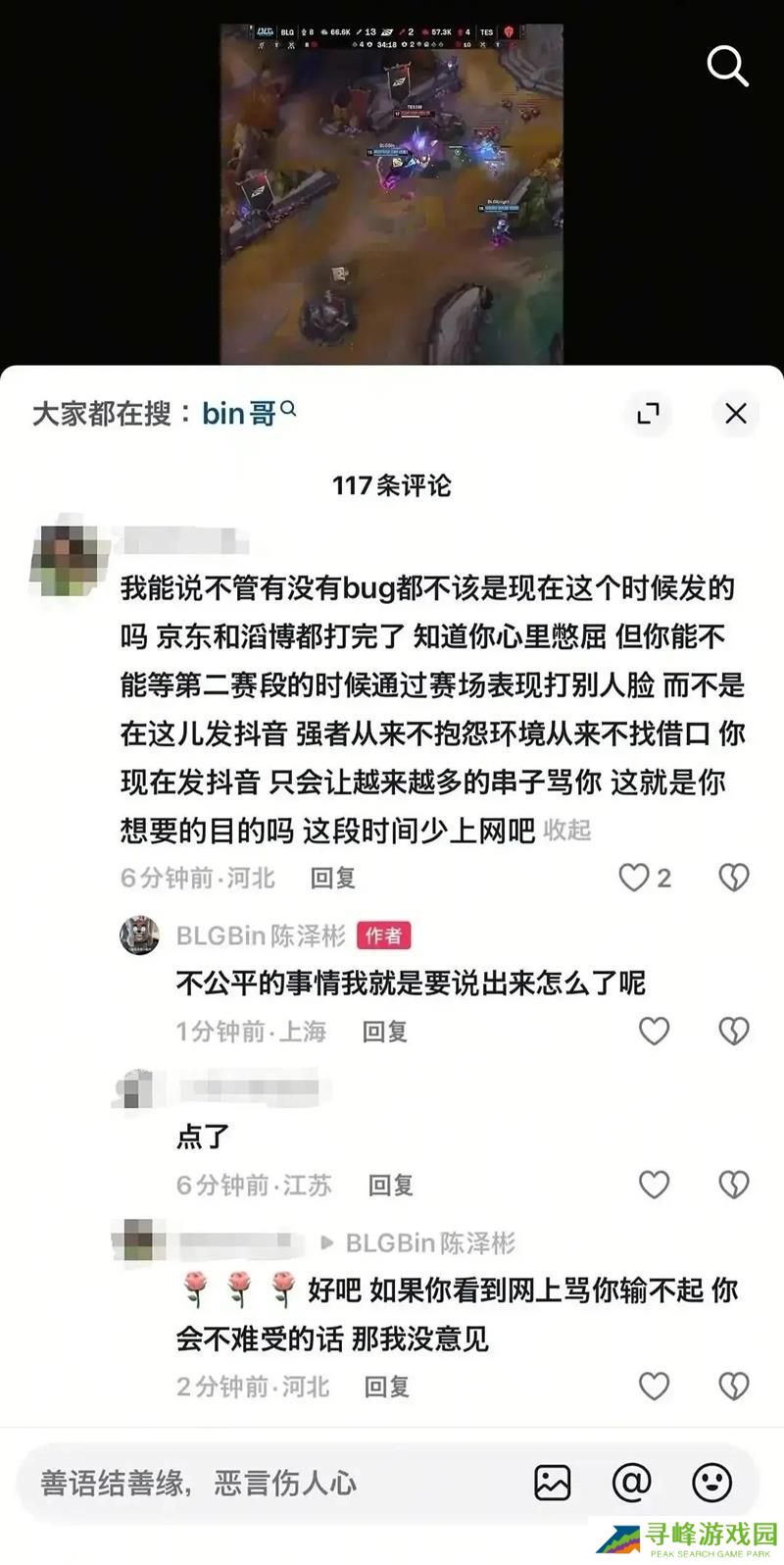The width and height of the screenshot is (784, 1565).
Task: Mention someone with the @ icon
Action: [631, 1482]
